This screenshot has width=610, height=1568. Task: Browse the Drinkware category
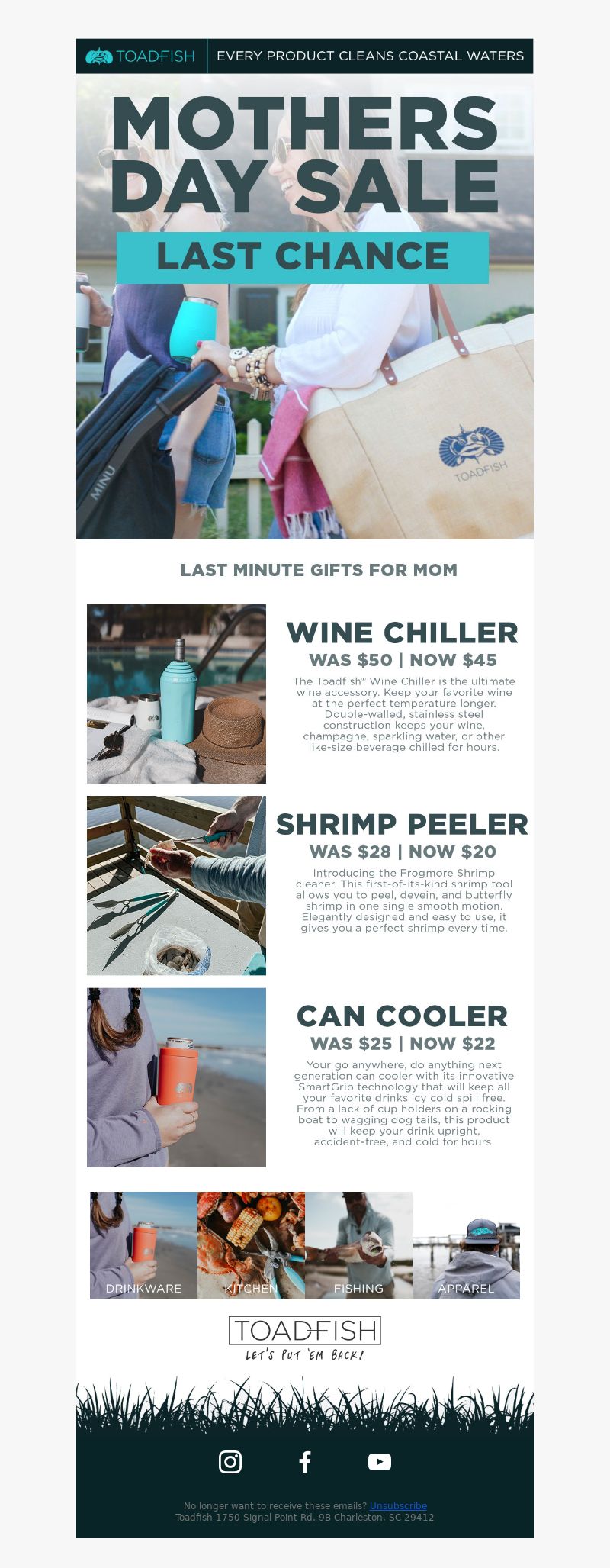coord(143,1245)
